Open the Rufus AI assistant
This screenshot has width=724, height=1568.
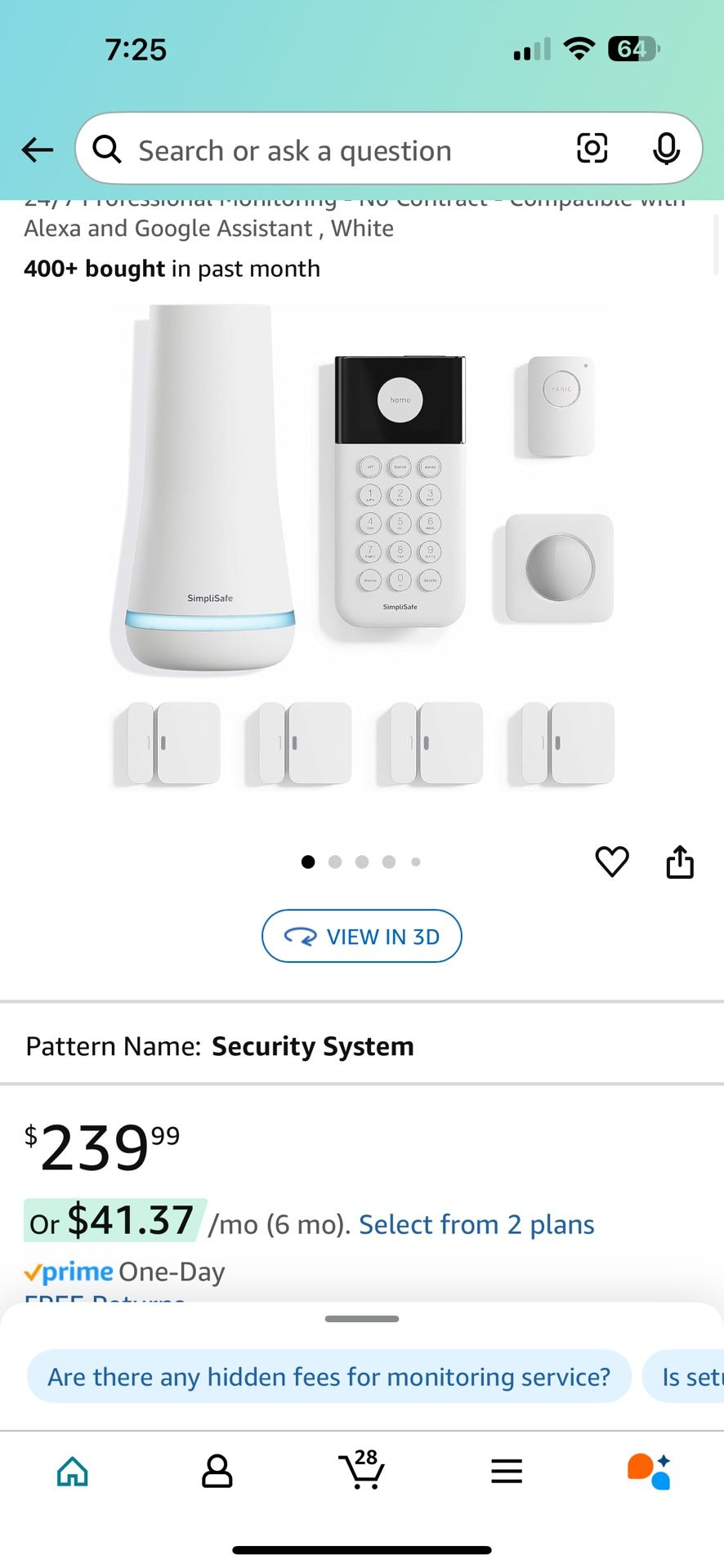(650, 1472)
